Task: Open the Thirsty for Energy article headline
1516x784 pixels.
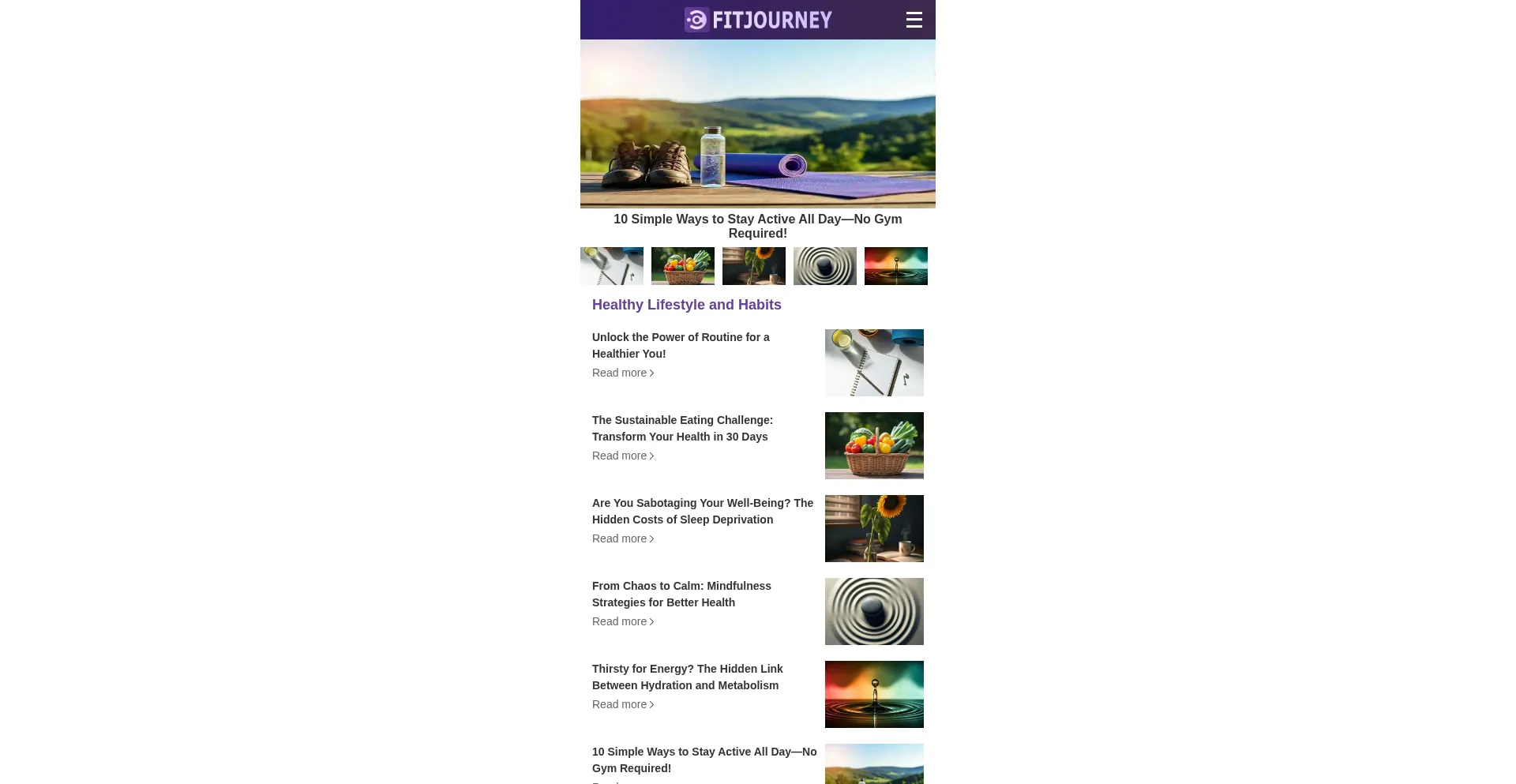Action: [687, 677]
